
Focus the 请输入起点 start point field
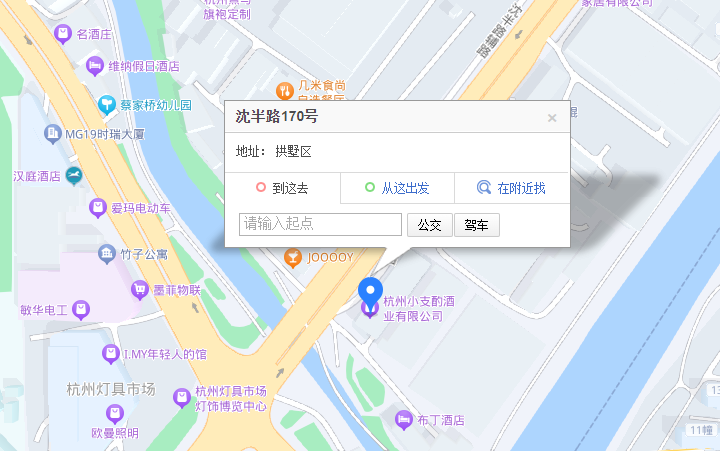click(x=320, y=225)
